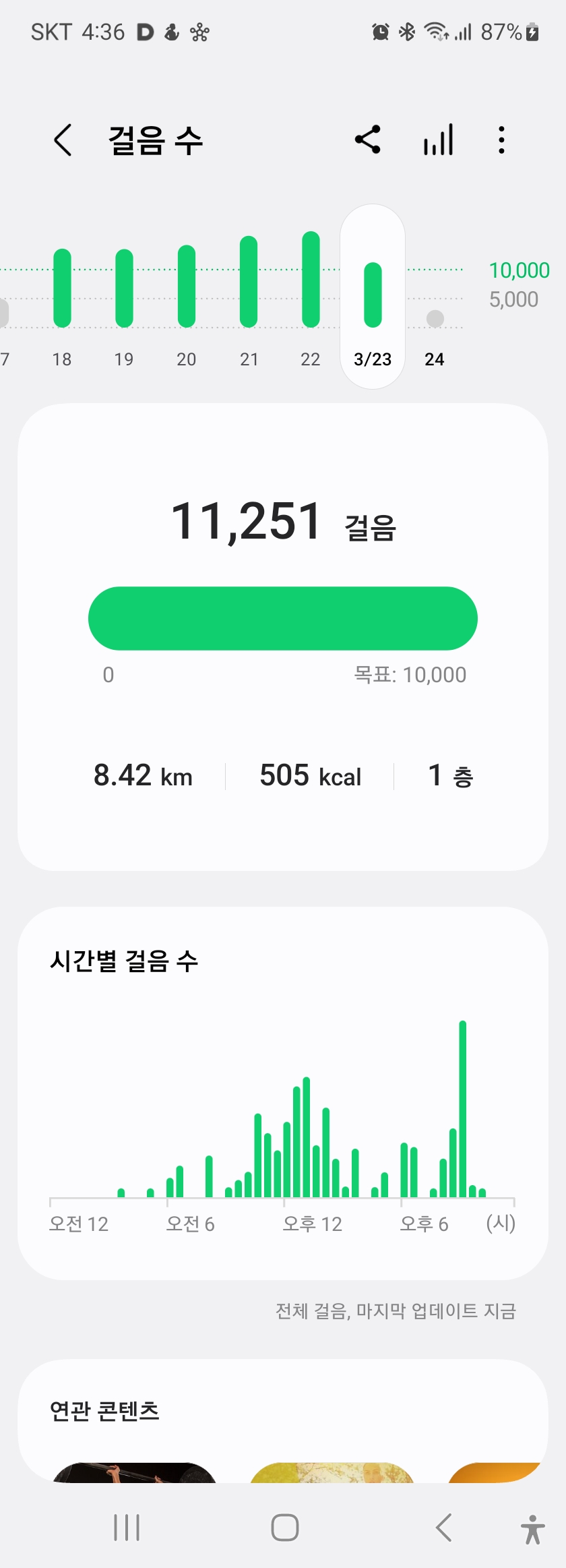Share the step count
This screenshot has height=1568, width=566.
368,140
